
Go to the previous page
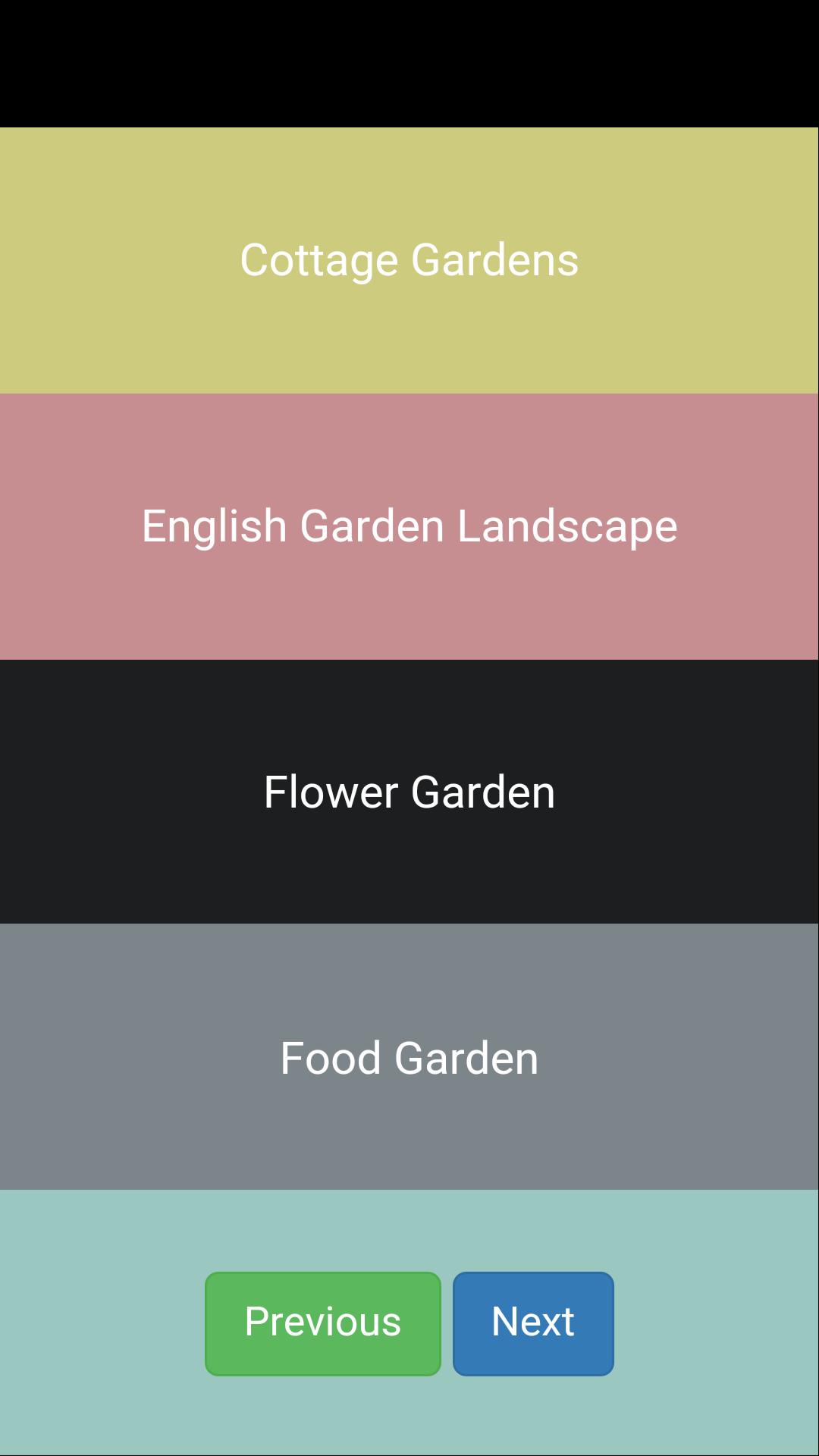pos(323,1323)
